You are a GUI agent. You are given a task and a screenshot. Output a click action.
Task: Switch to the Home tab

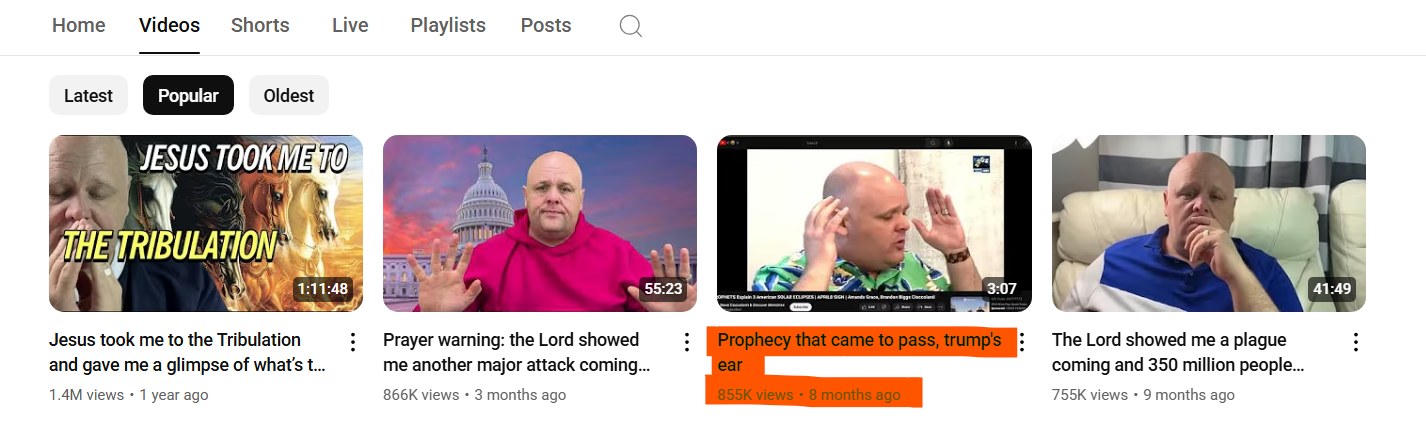pos(79,26)
